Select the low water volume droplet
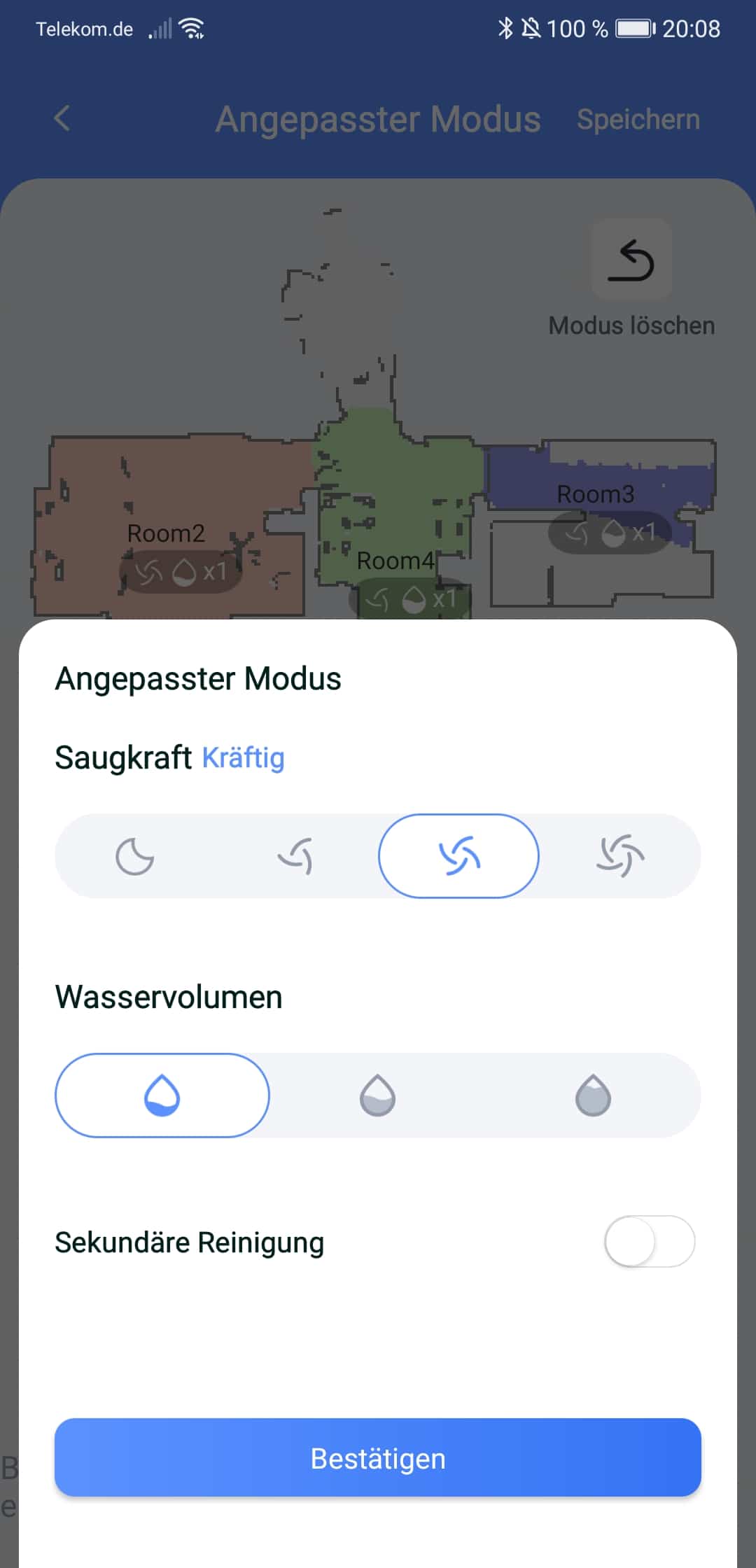Image resolution: width=756 pixels, height=1568 pixels. [162, 1095]
